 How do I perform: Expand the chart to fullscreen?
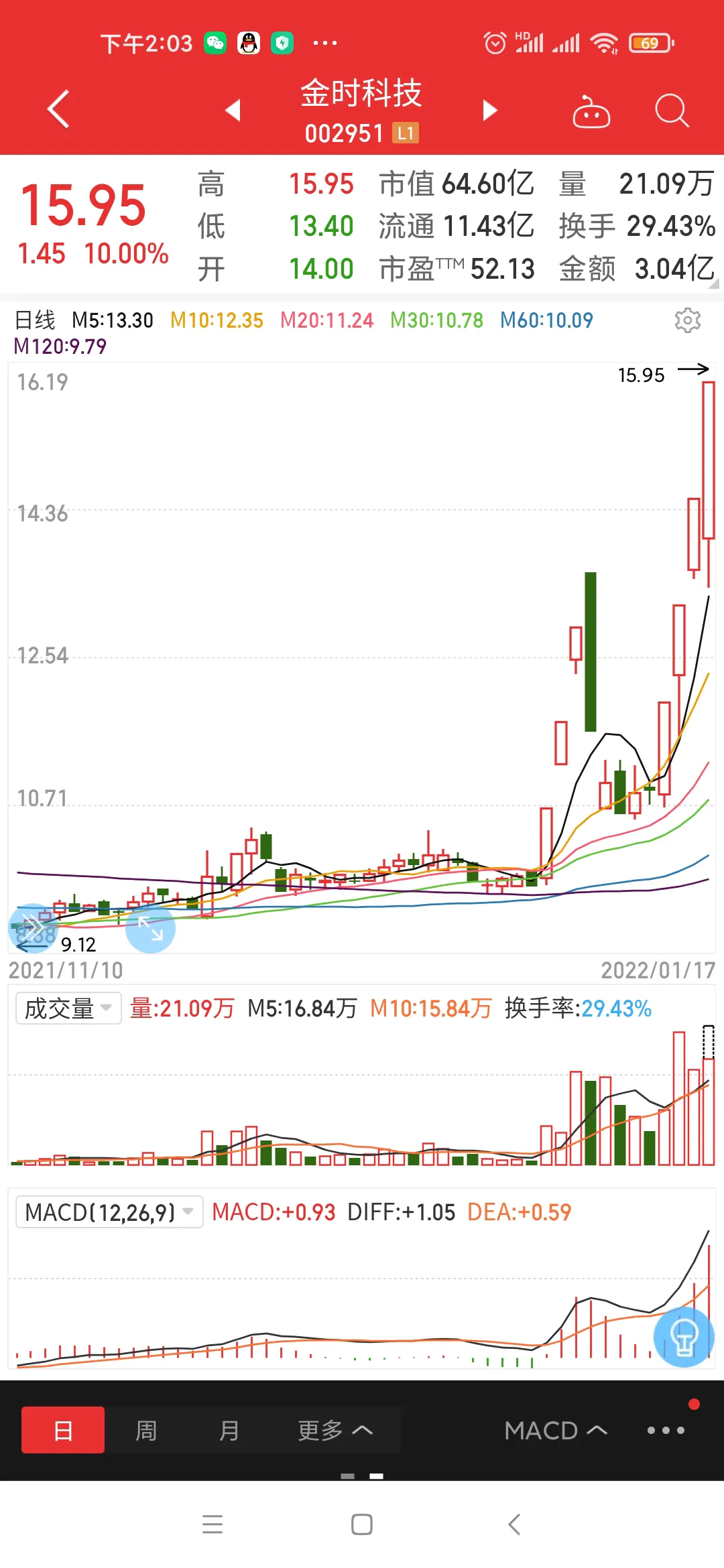click(x=151, y=929)
